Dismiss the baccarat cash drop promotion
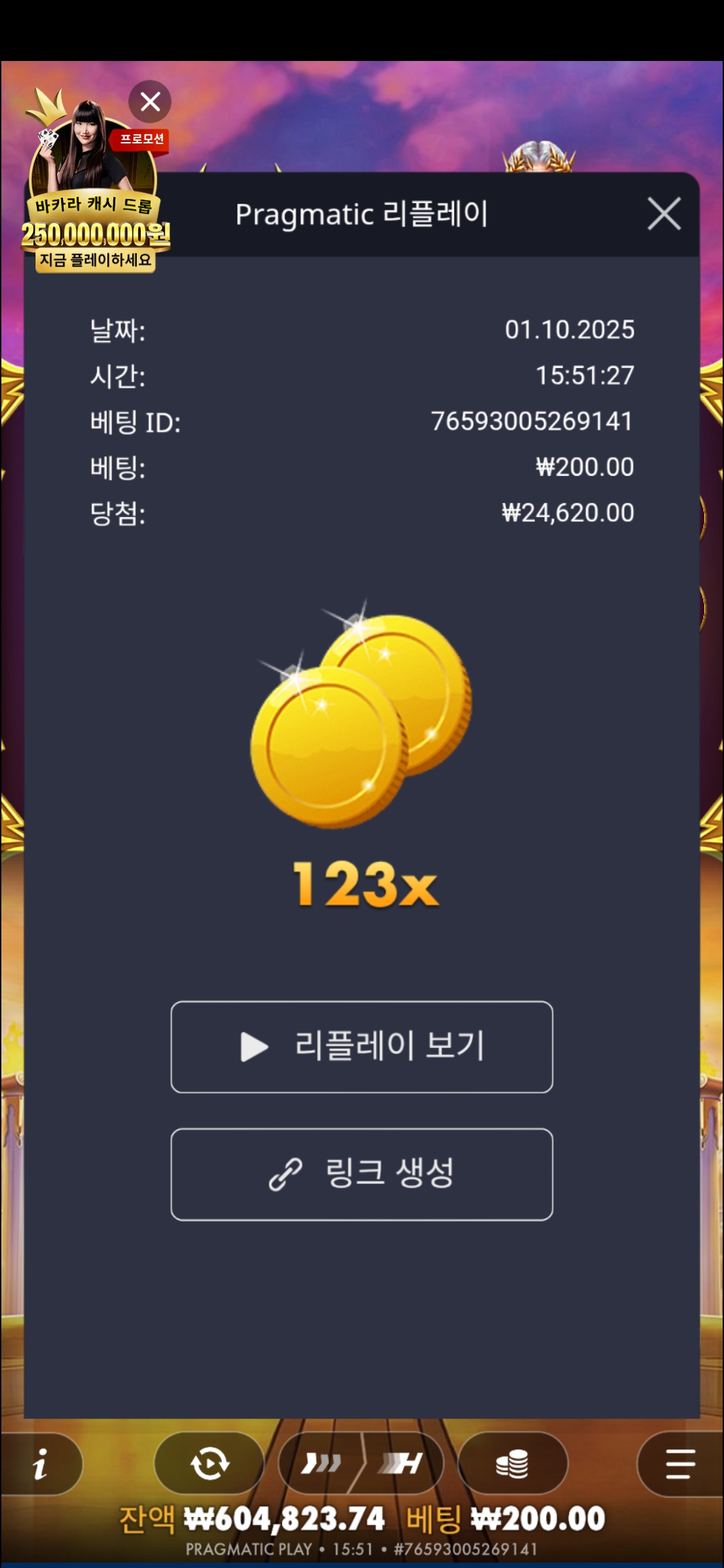This screenshot has width=724, height=1568. pyautogui.click(x=150, y=102)
